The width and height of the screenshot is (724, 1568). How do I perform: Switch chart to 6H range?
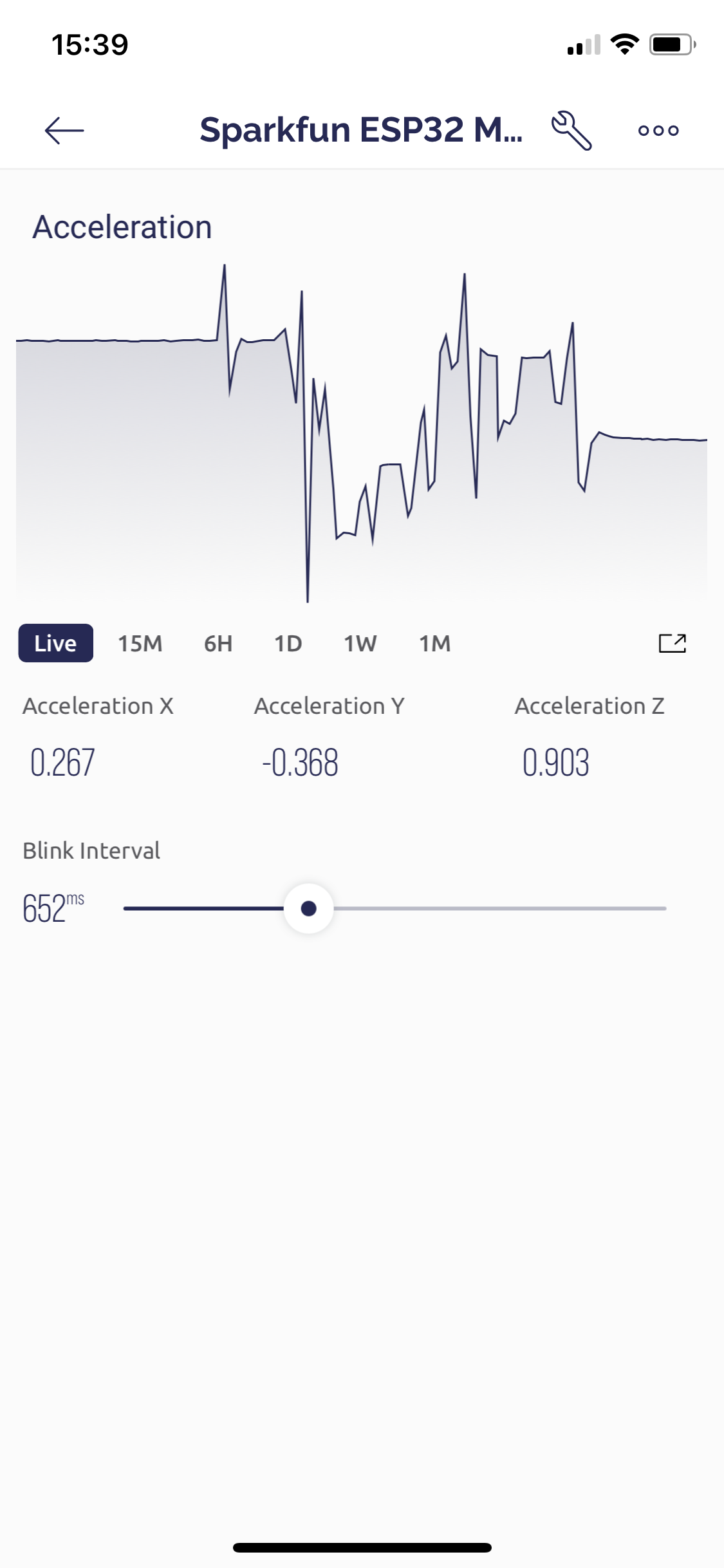pos(218,643)
